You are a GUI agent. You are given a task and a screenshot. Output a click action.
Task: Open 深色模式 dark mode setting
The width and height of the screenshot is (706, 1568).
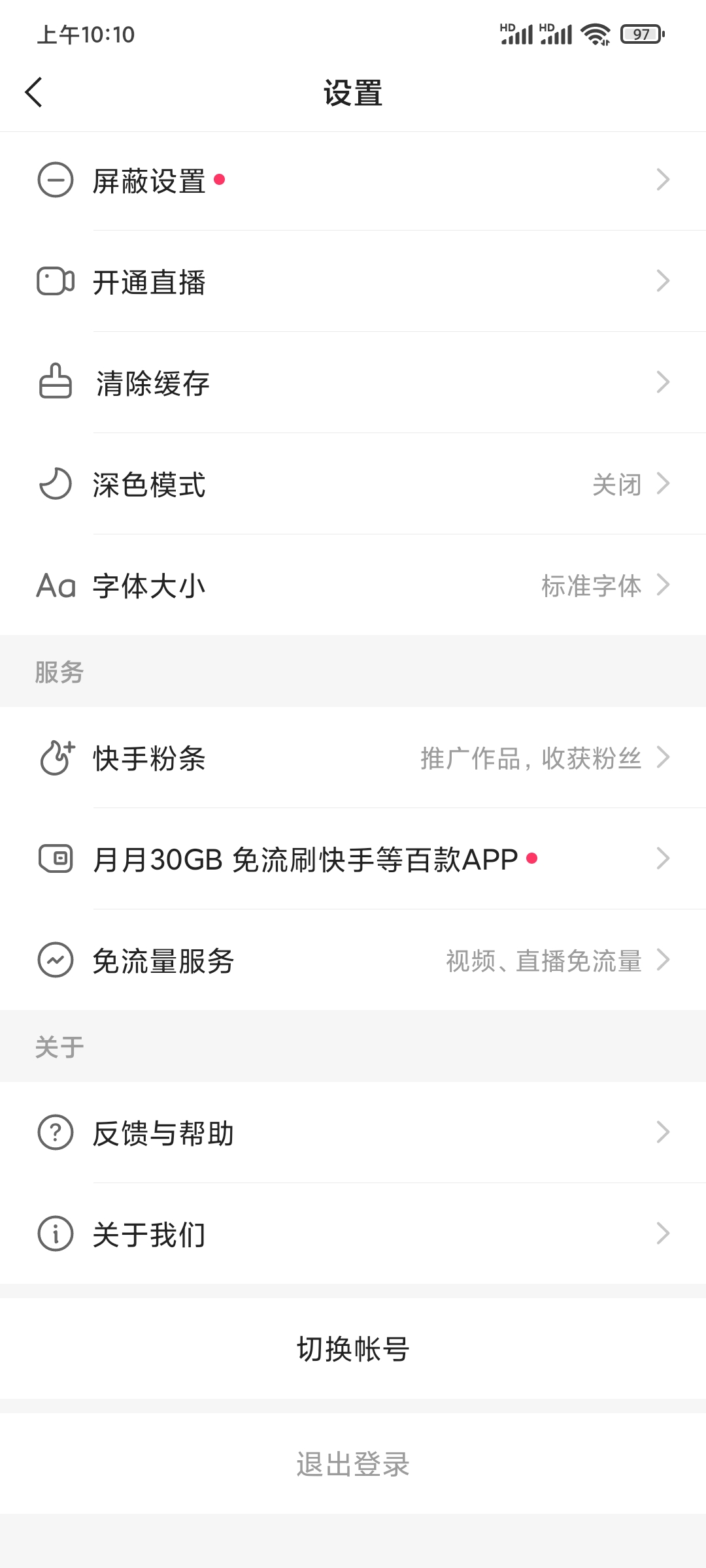pyautogui.click(x=353, y=484)
